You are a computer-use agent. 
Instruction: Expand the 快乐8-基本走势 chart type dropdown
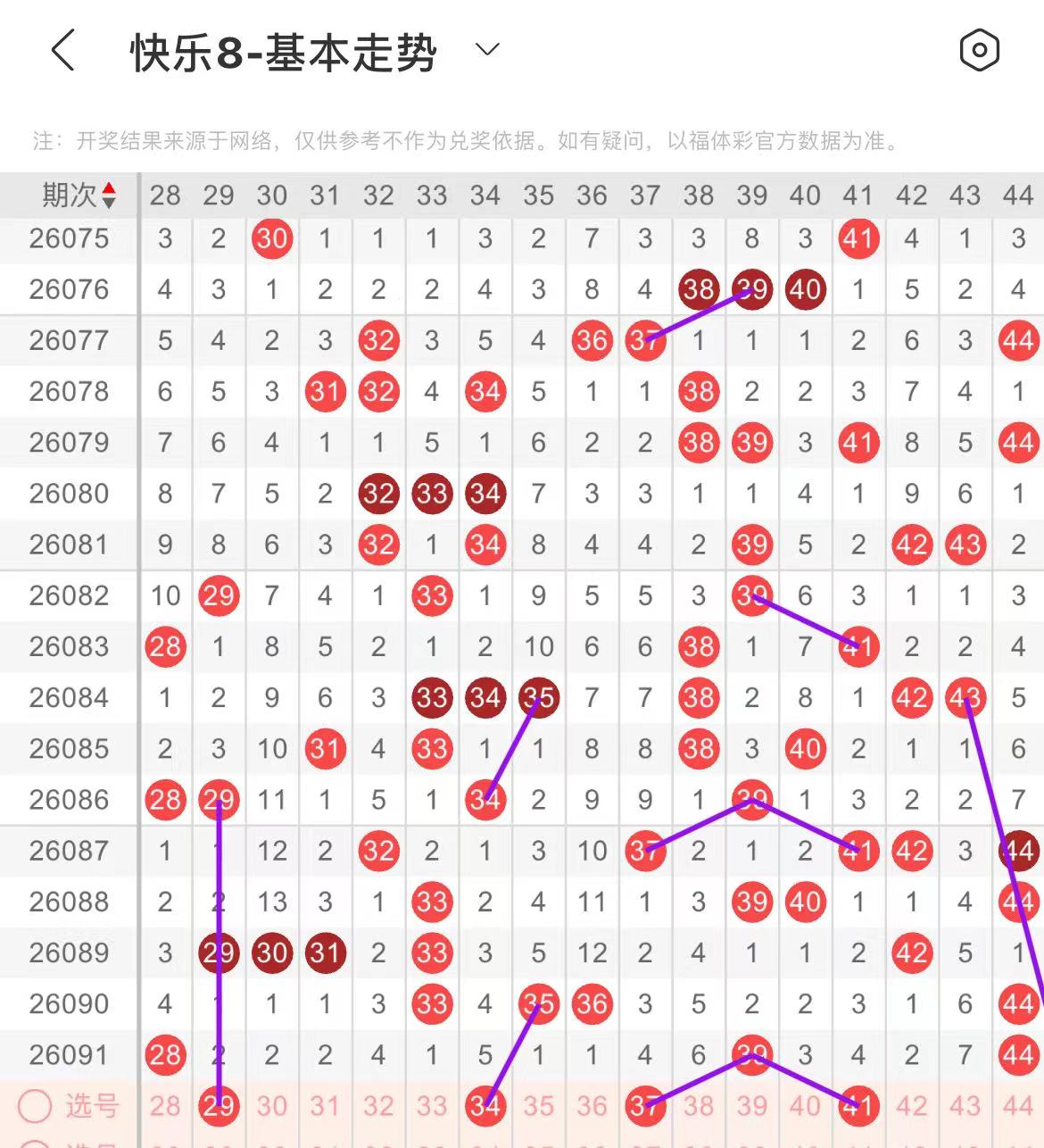pos(487,50)
